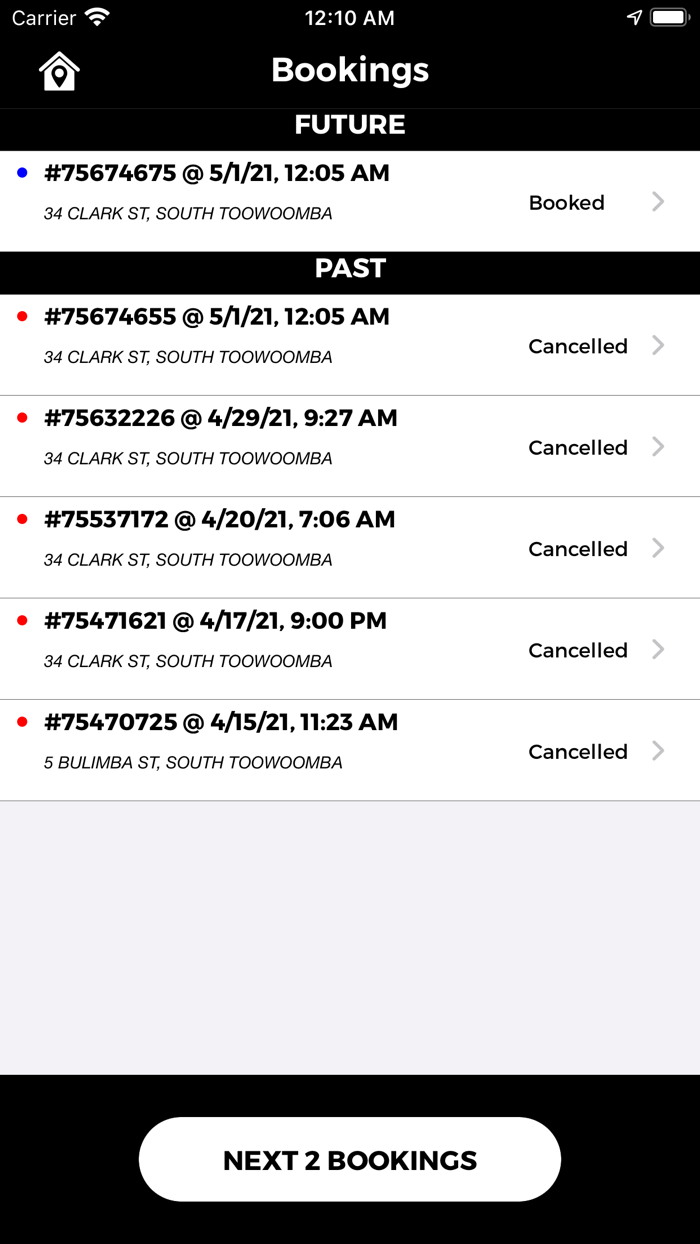Tap the Next 2 Bookings button
This screenshot has width=700, height=1244.
tap(350, 1160)
